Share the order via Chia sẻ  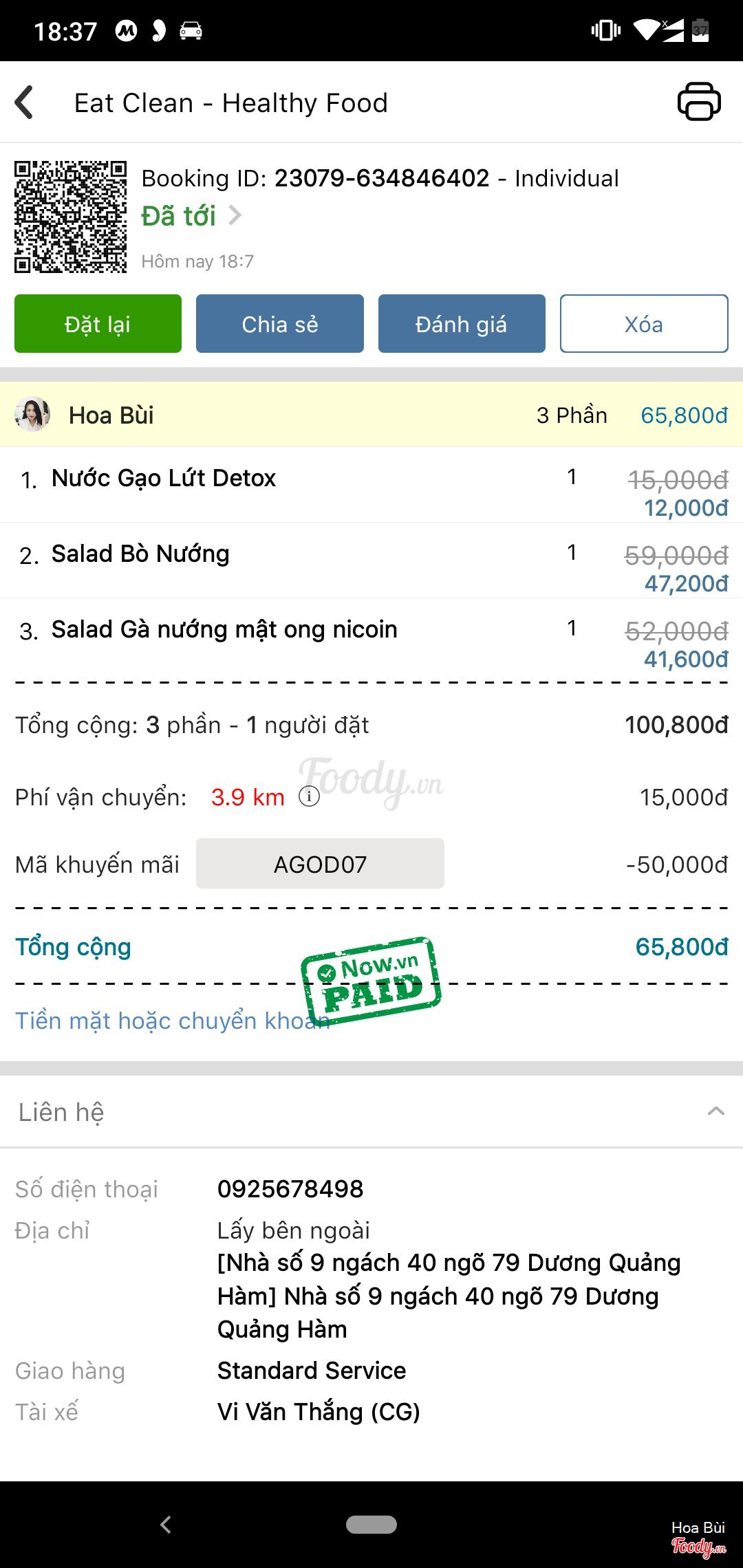[279, 324]
